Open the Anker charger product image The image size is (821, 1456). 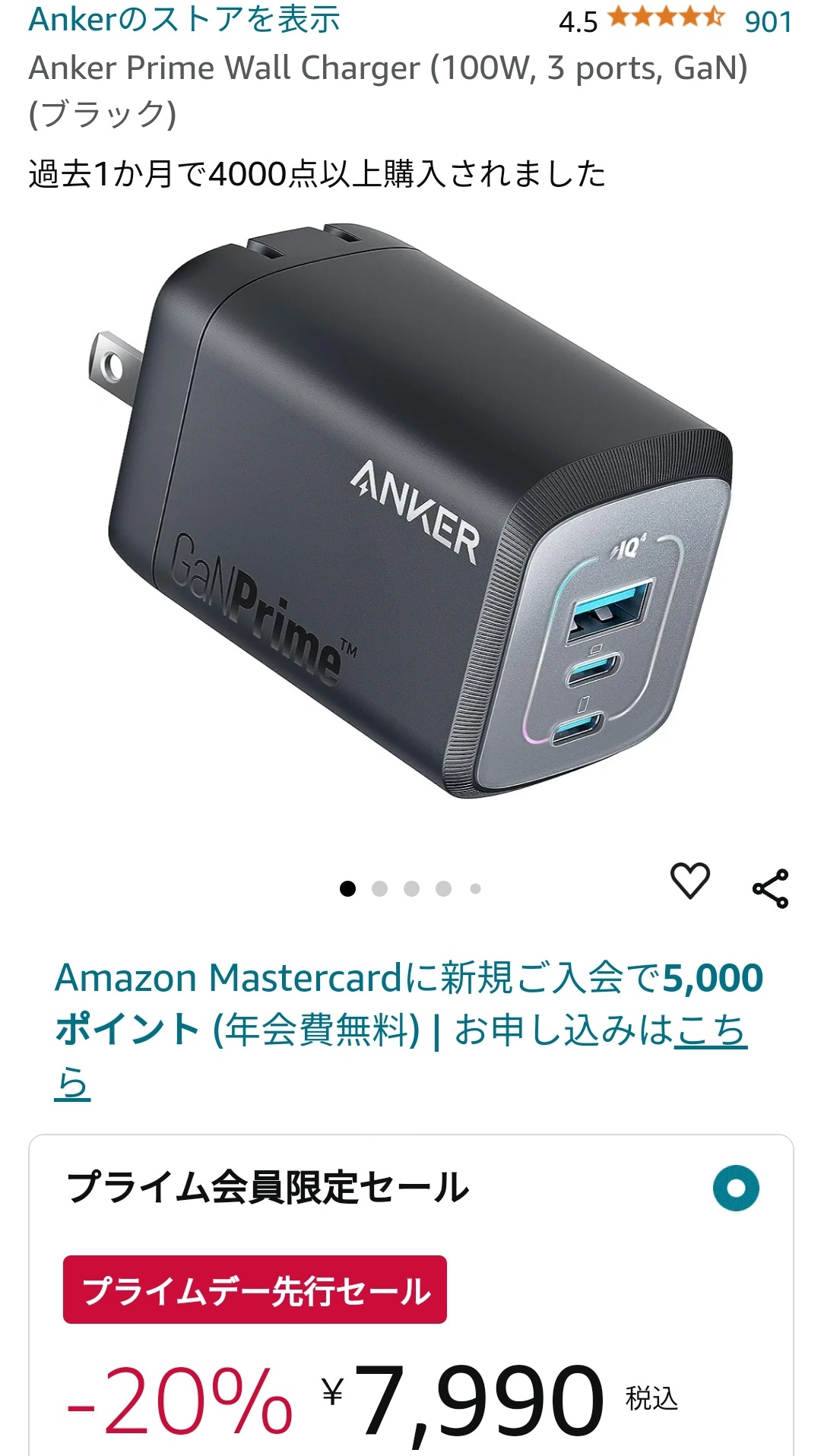(x=410, y=517)
